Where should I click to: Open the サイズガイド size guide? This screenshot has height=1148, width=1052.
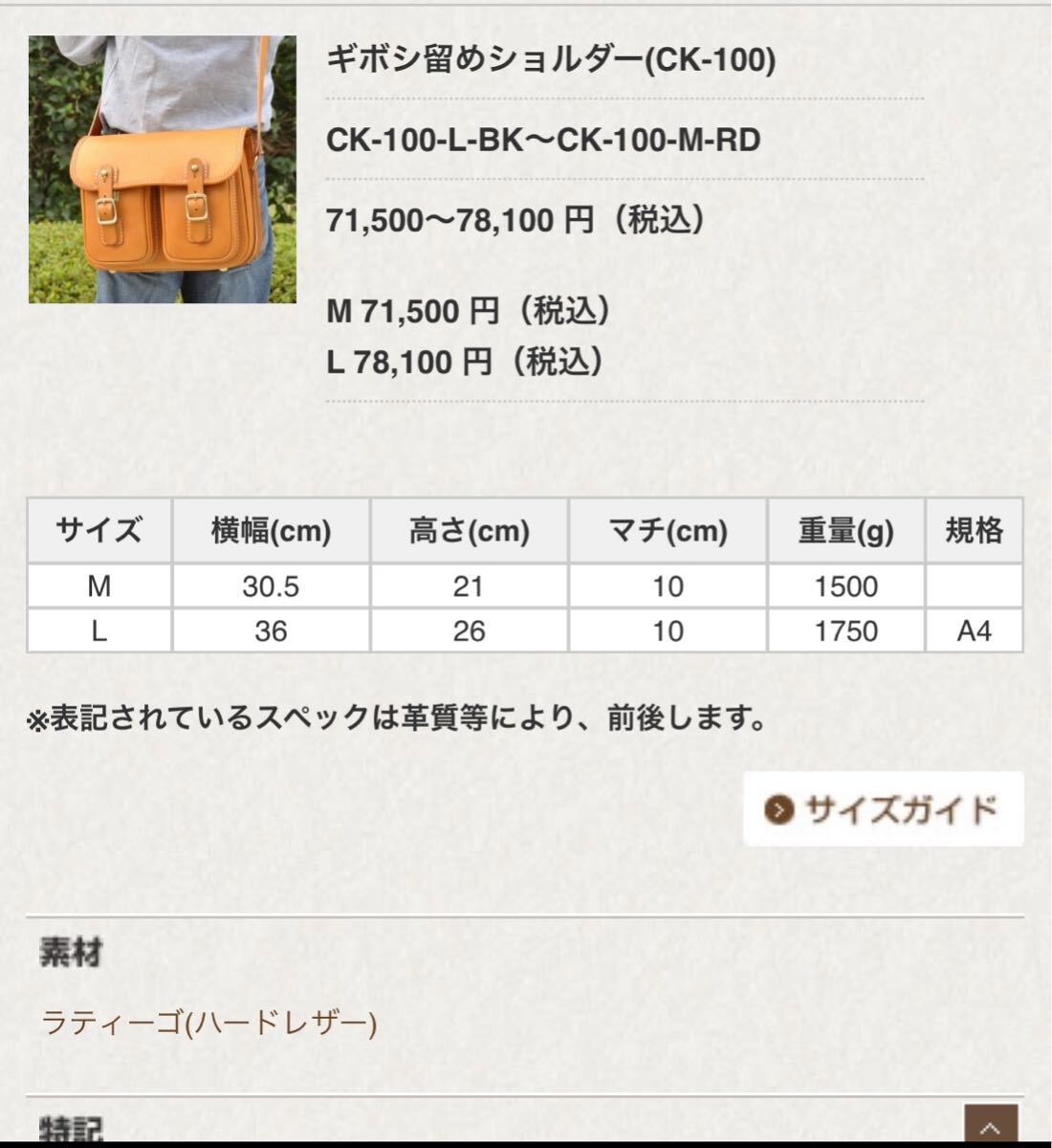[883, 809]
